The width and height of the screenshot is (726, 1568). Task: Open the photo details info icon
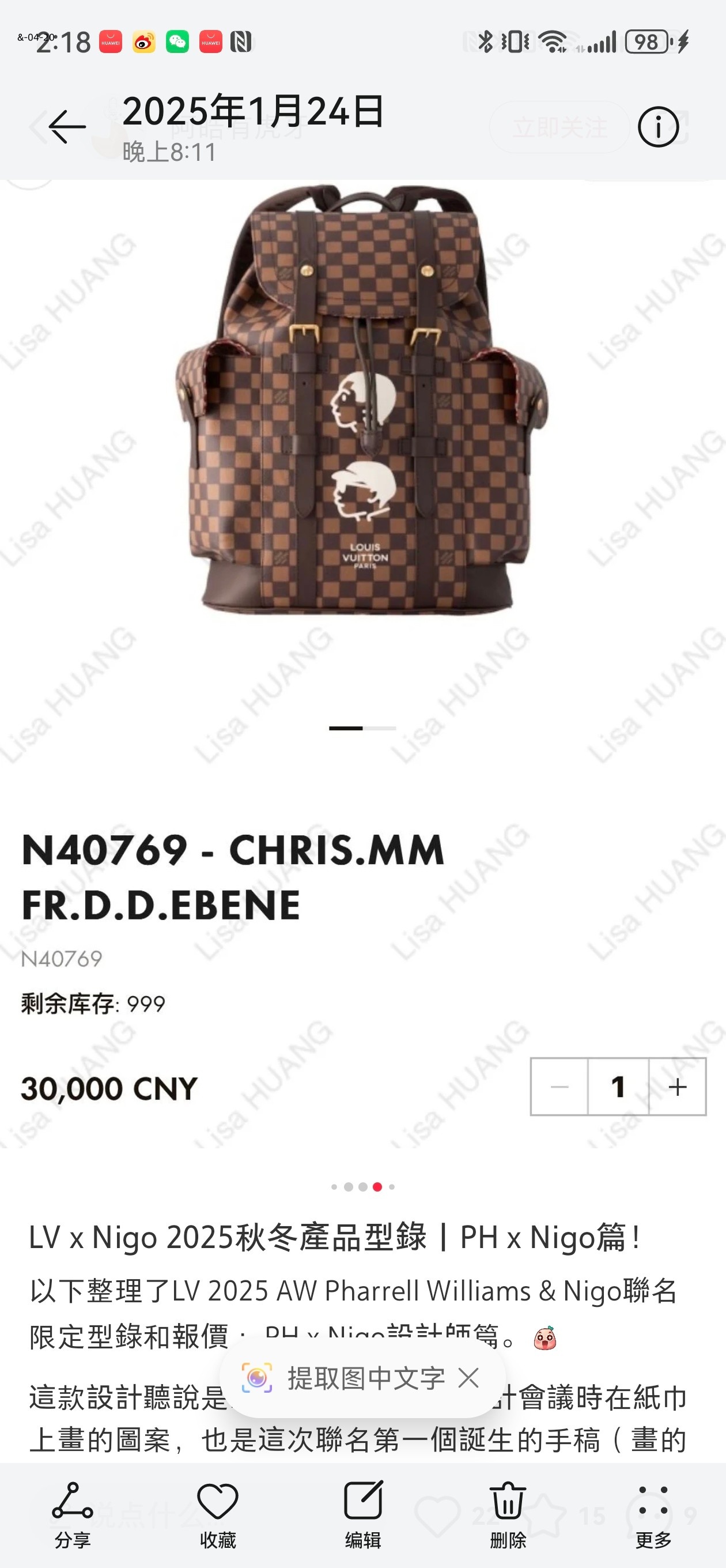658,127
